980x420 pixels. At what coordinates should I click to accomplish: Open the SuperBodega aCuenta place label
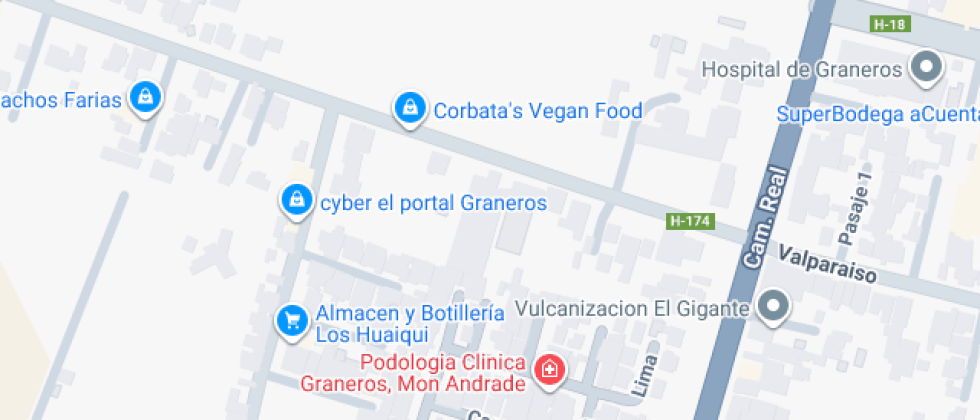coord(876,114)
